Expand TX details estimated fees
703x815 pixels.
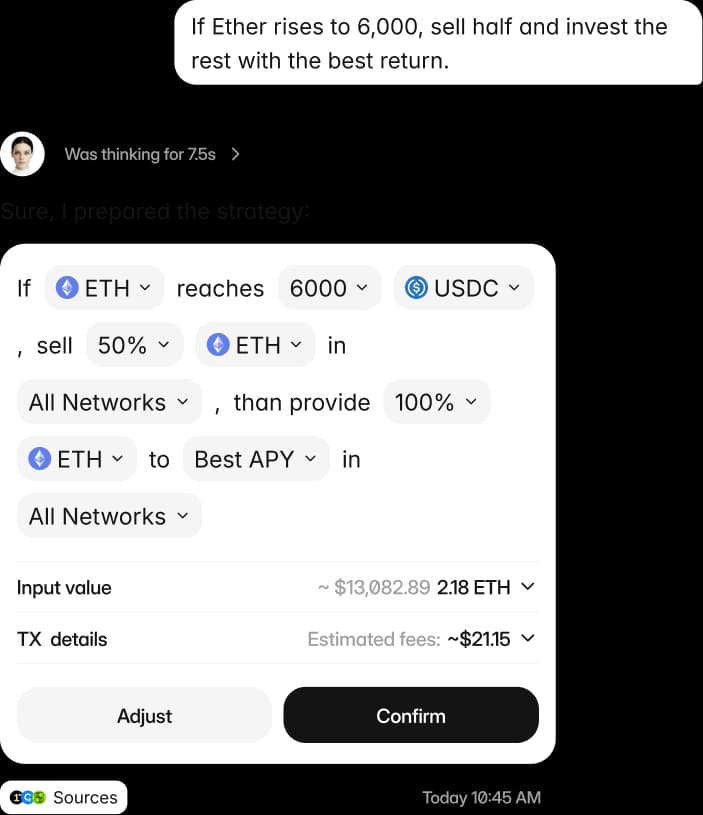(528, 638)
